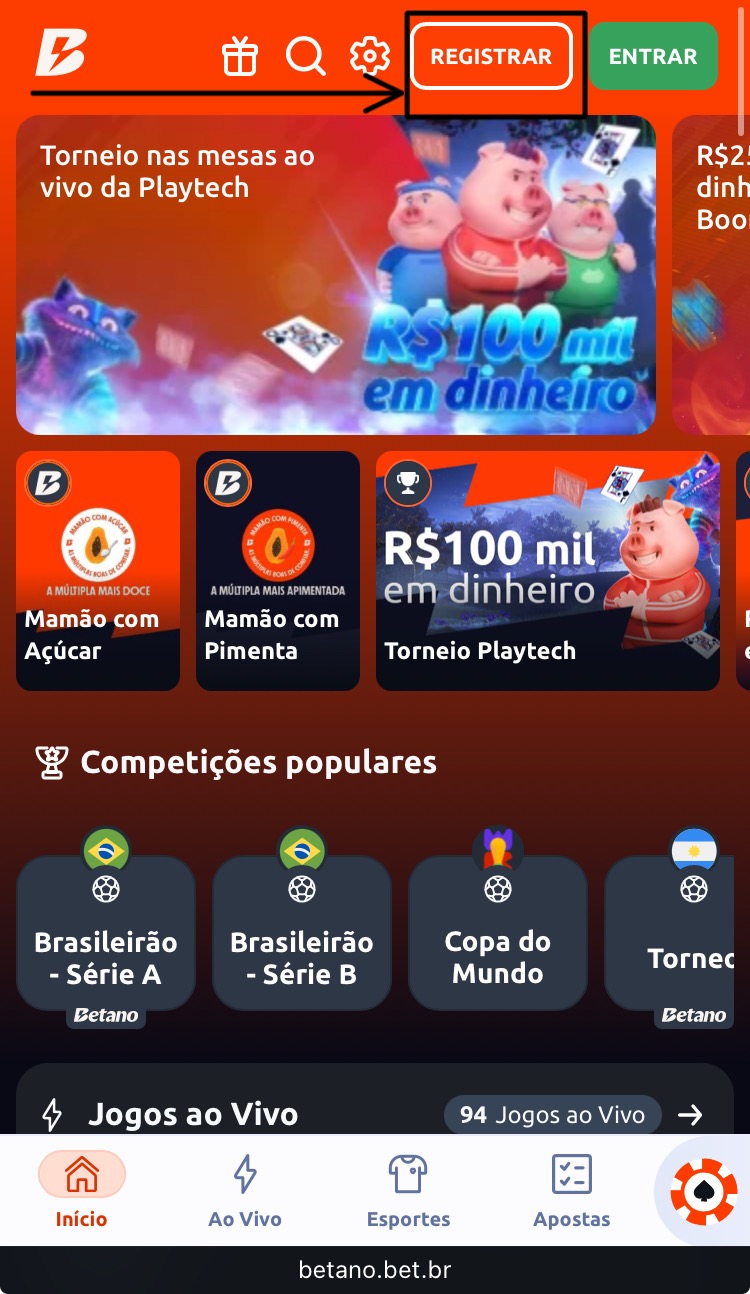Tap the arrow next to Jogos ao Vivo

pyautogui.click(x=690, y=1114)
